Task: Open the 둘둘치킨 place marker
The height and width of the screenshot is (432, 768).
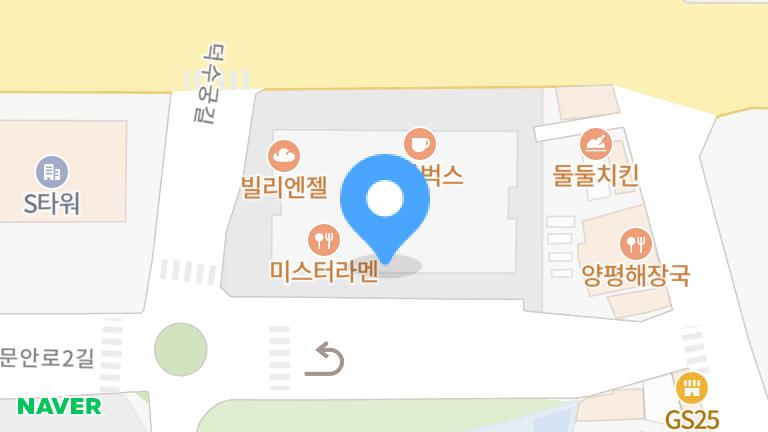Action: tap(596, 144)
